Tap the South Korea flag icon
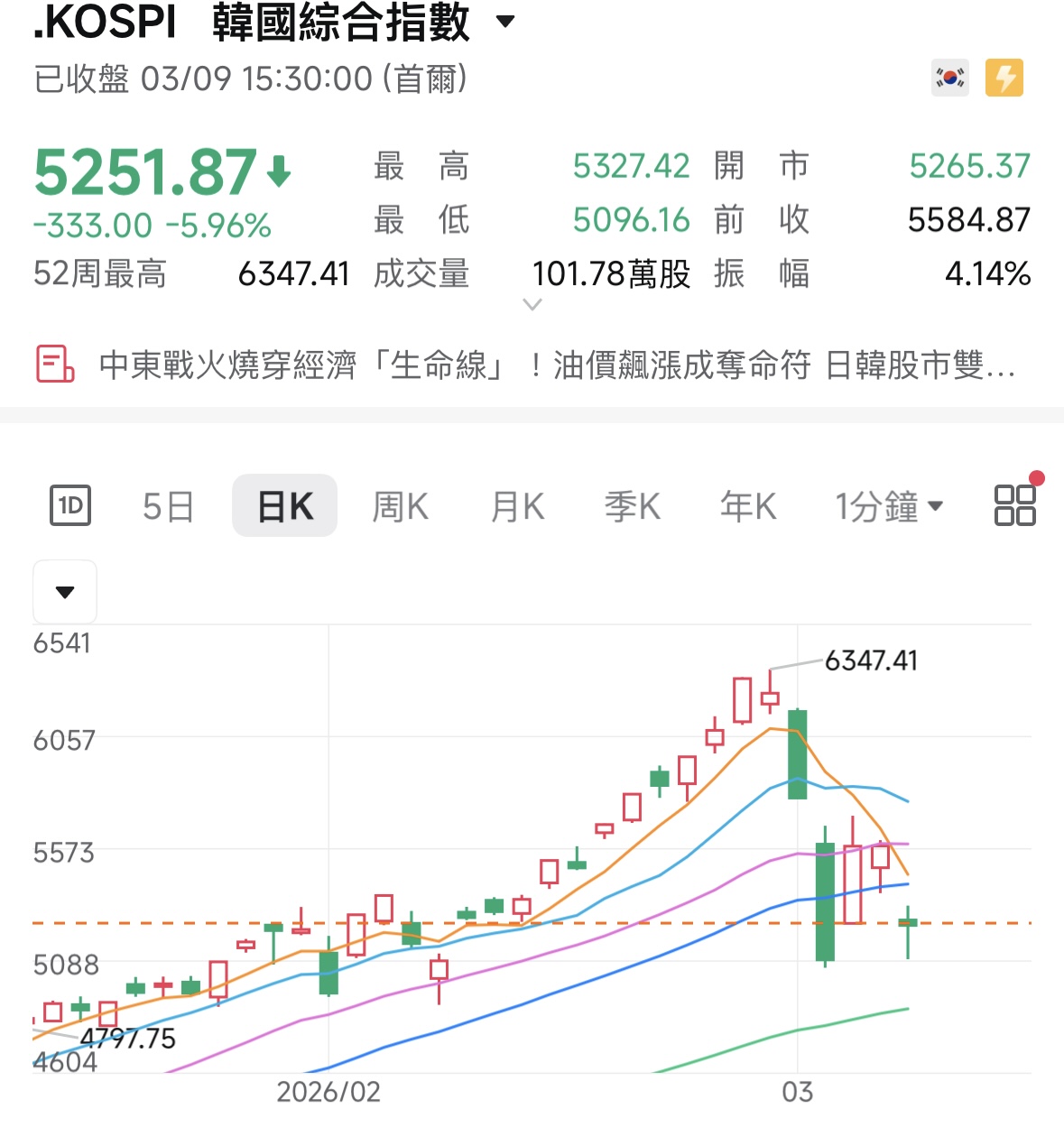 point(949,78)
